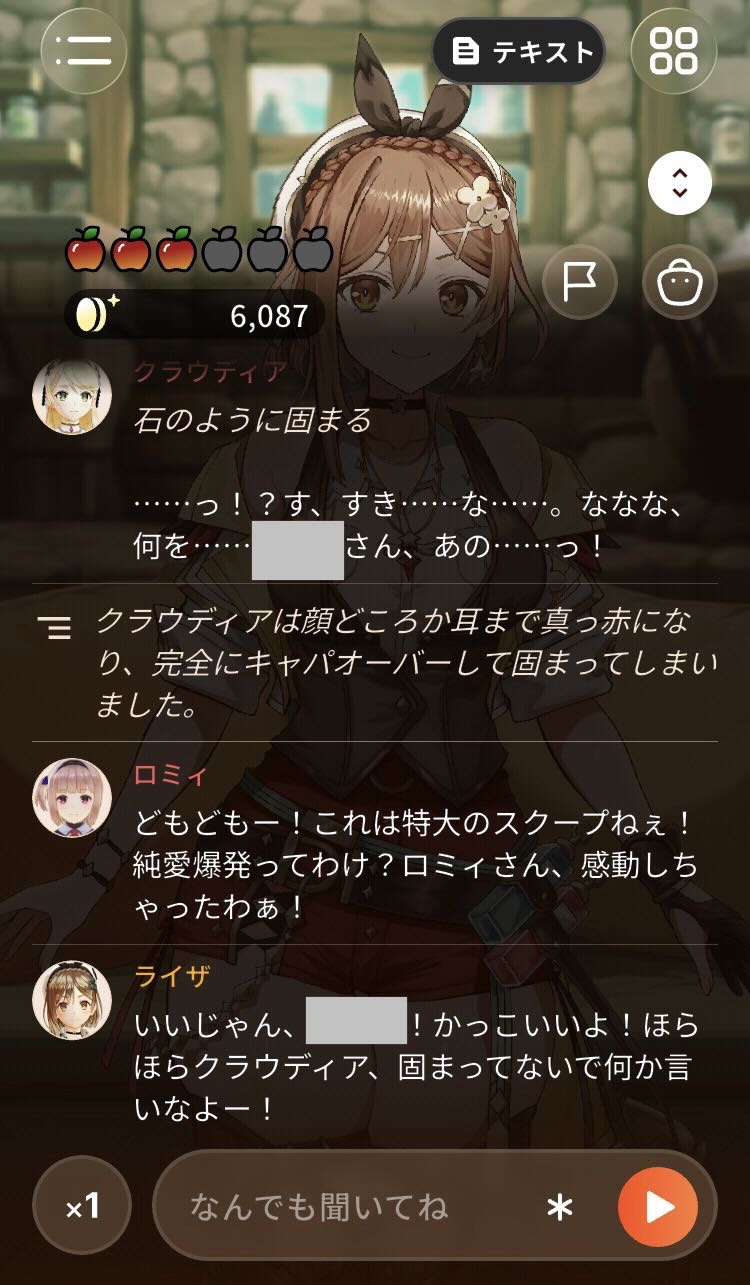Tap the up-down expand arrows button
This screenshot has height=1285, width=750.
point(680,182)
